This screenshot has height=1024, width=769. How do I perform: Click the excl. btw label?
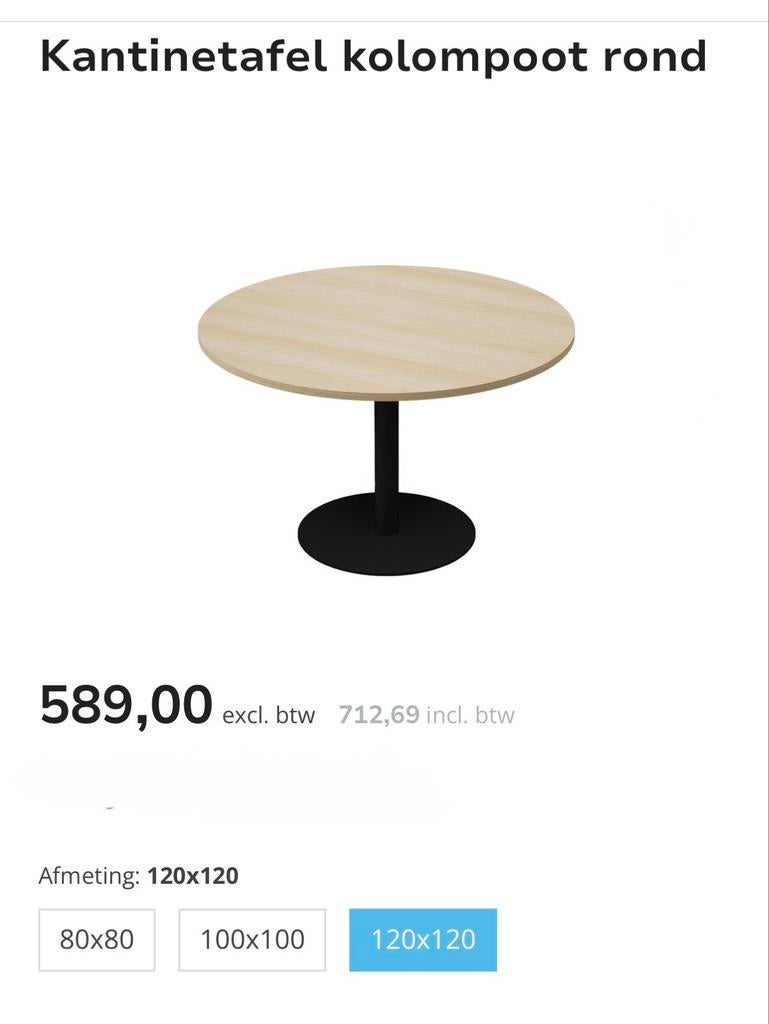pyautogui.click(x=267, y=714)
